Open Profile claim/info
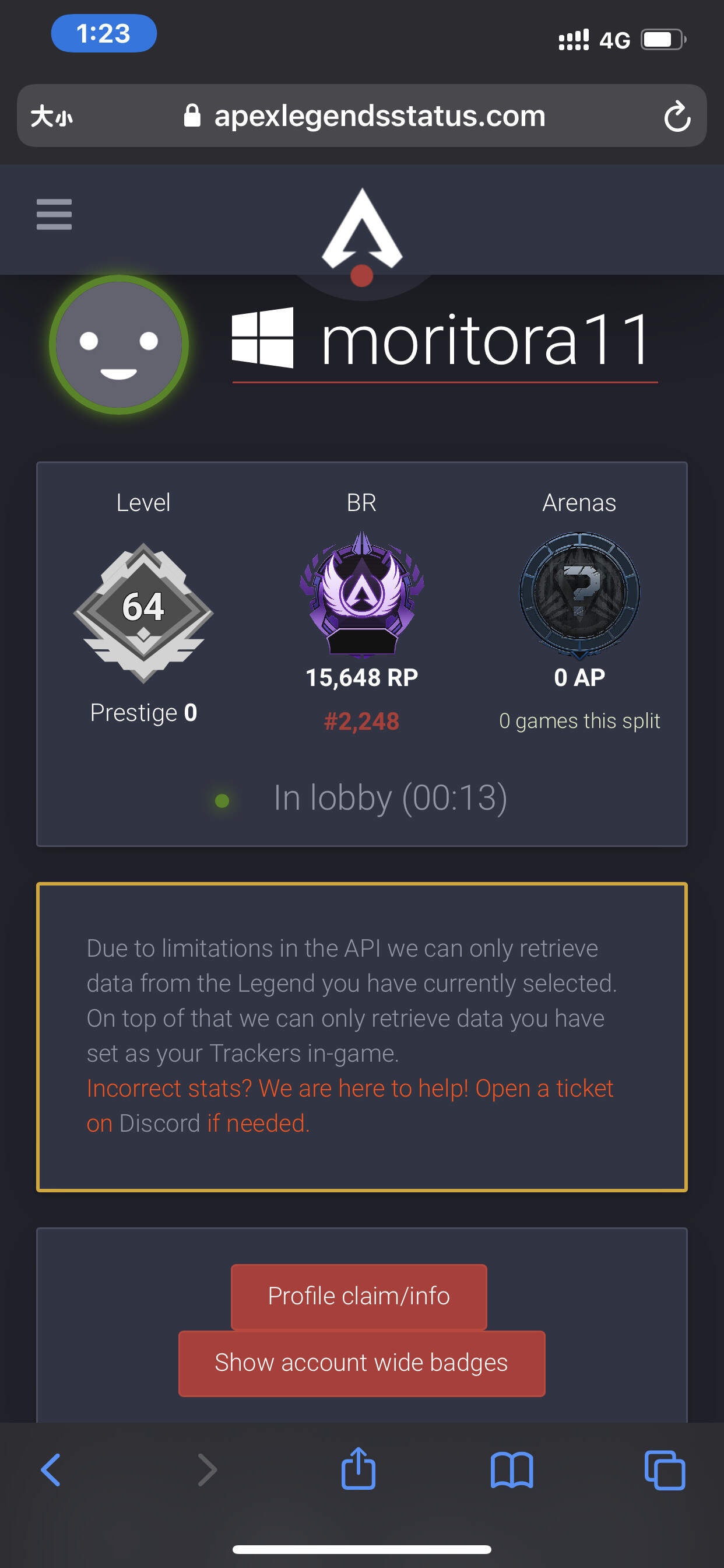Viewport: 724px width, 1568px height. click(359, 1296)
